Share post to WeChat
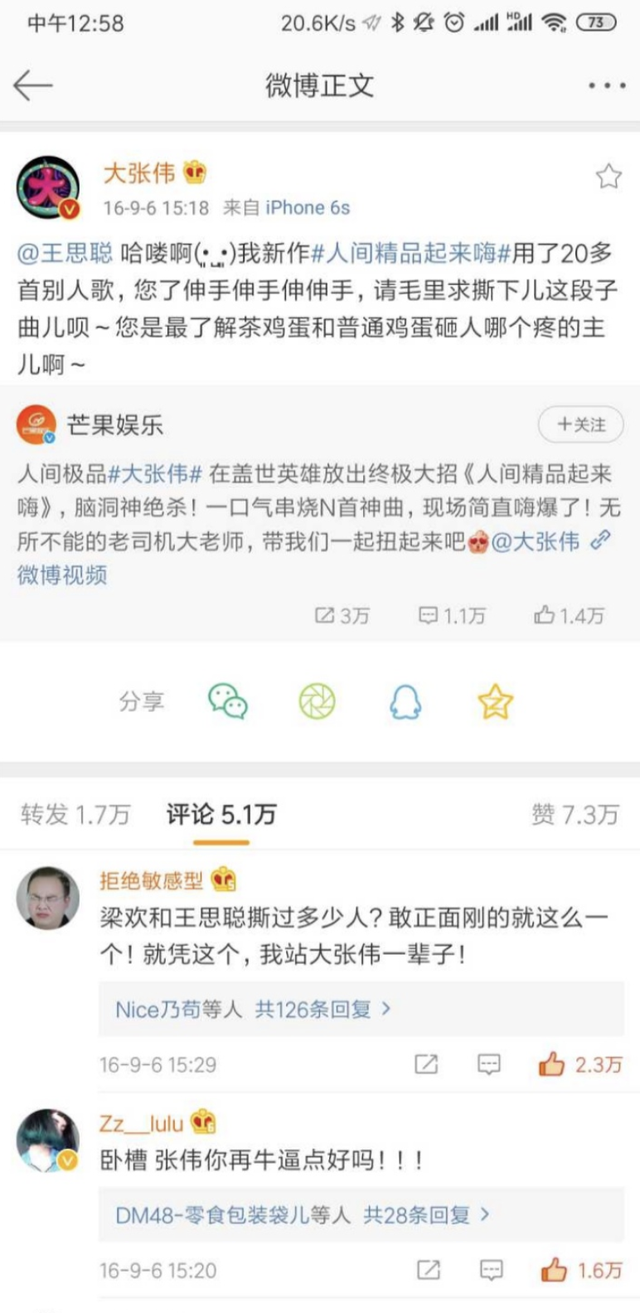The height and width of the screenshot is (1313, 640). 228,702
